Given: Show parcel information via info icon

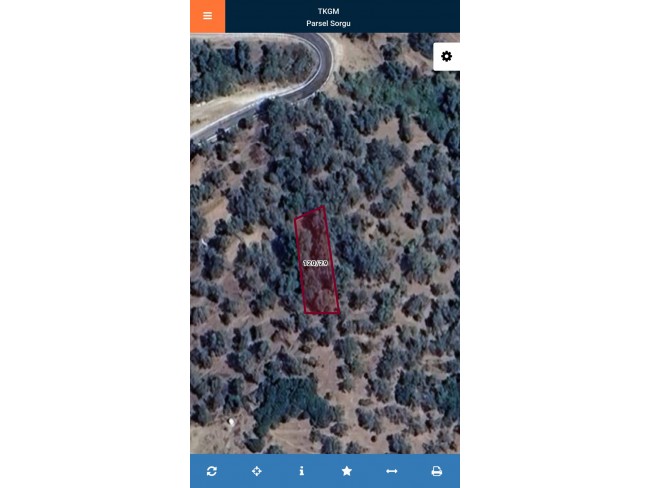Looking at the screenshot, I should pyautogui.click(x=302, y=471).
